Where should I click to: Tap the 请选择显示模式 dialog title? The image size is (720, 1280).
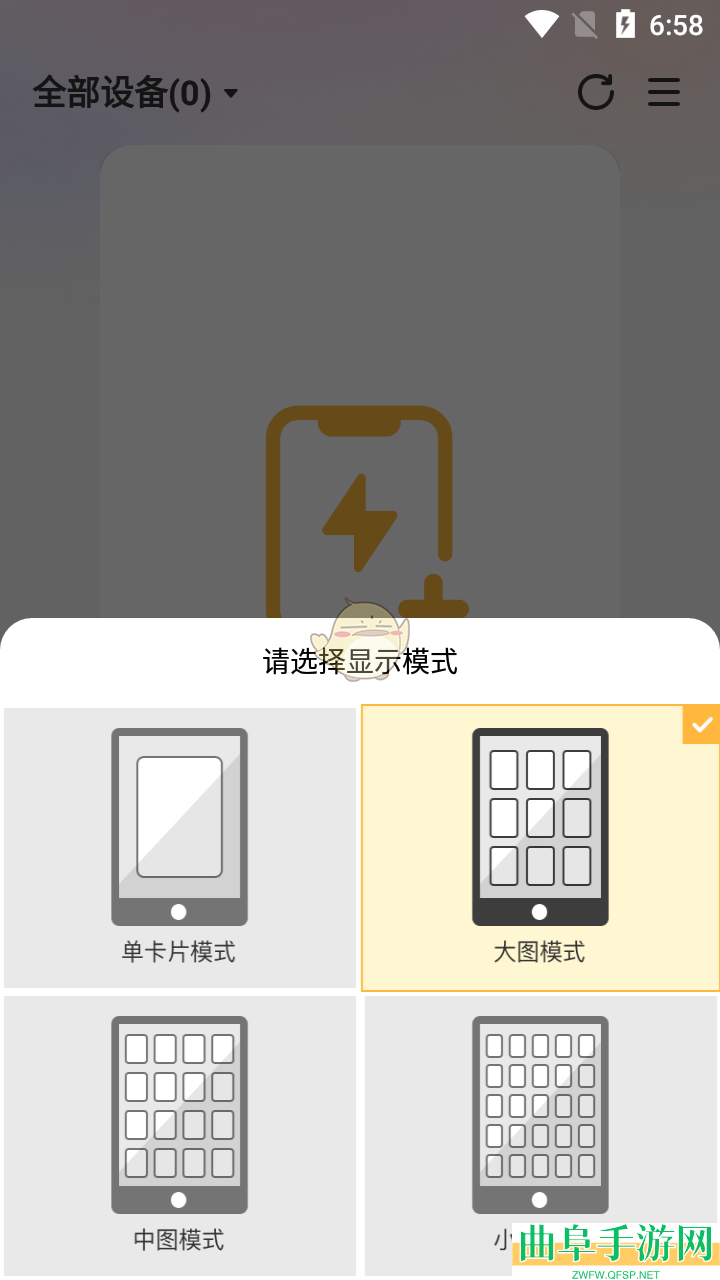pos(360,663)
